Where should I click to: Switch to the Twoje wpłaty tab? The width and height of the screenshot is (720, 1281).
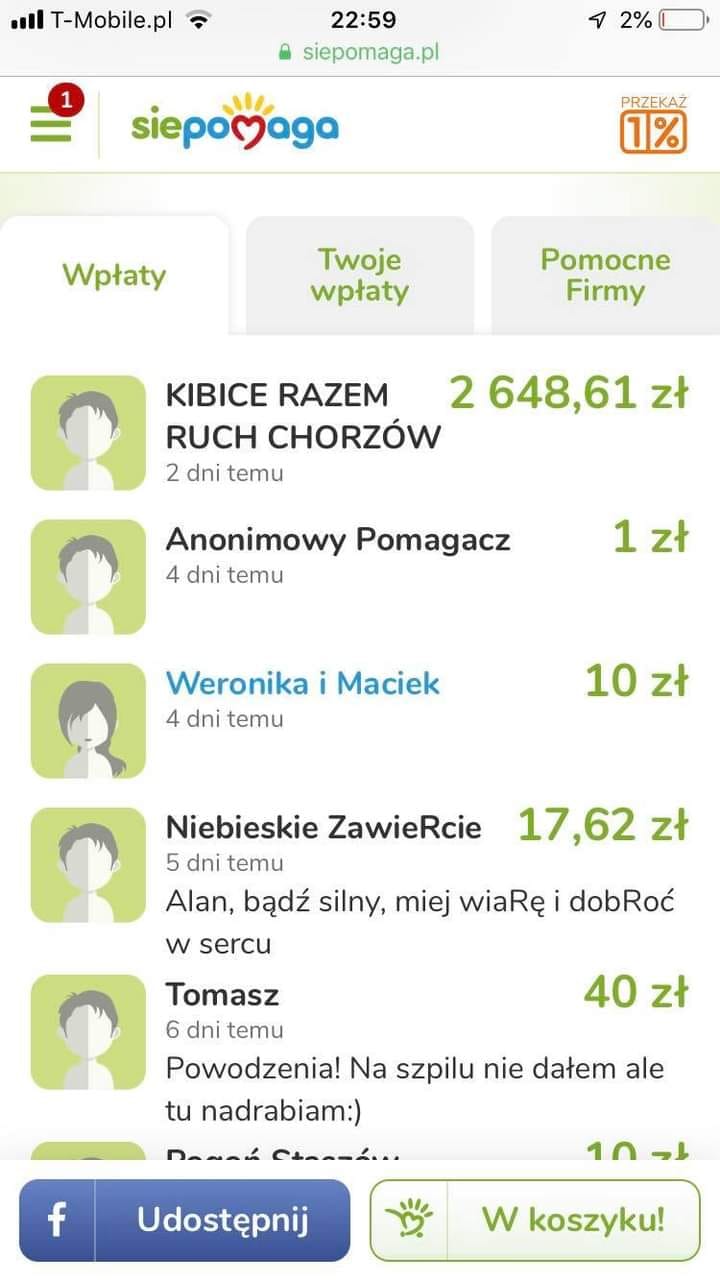pos(359,275)
